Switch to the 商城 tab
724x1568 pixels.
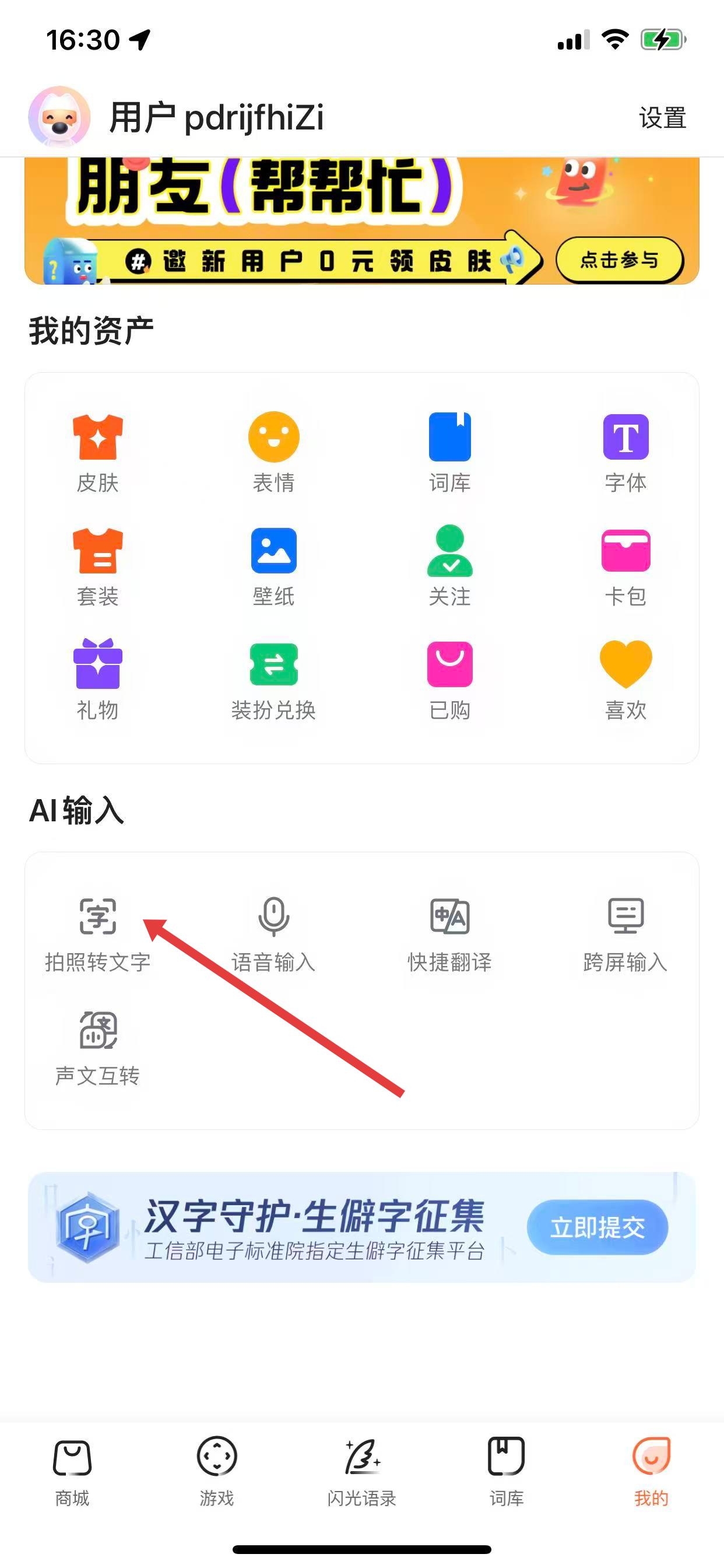72,1469
